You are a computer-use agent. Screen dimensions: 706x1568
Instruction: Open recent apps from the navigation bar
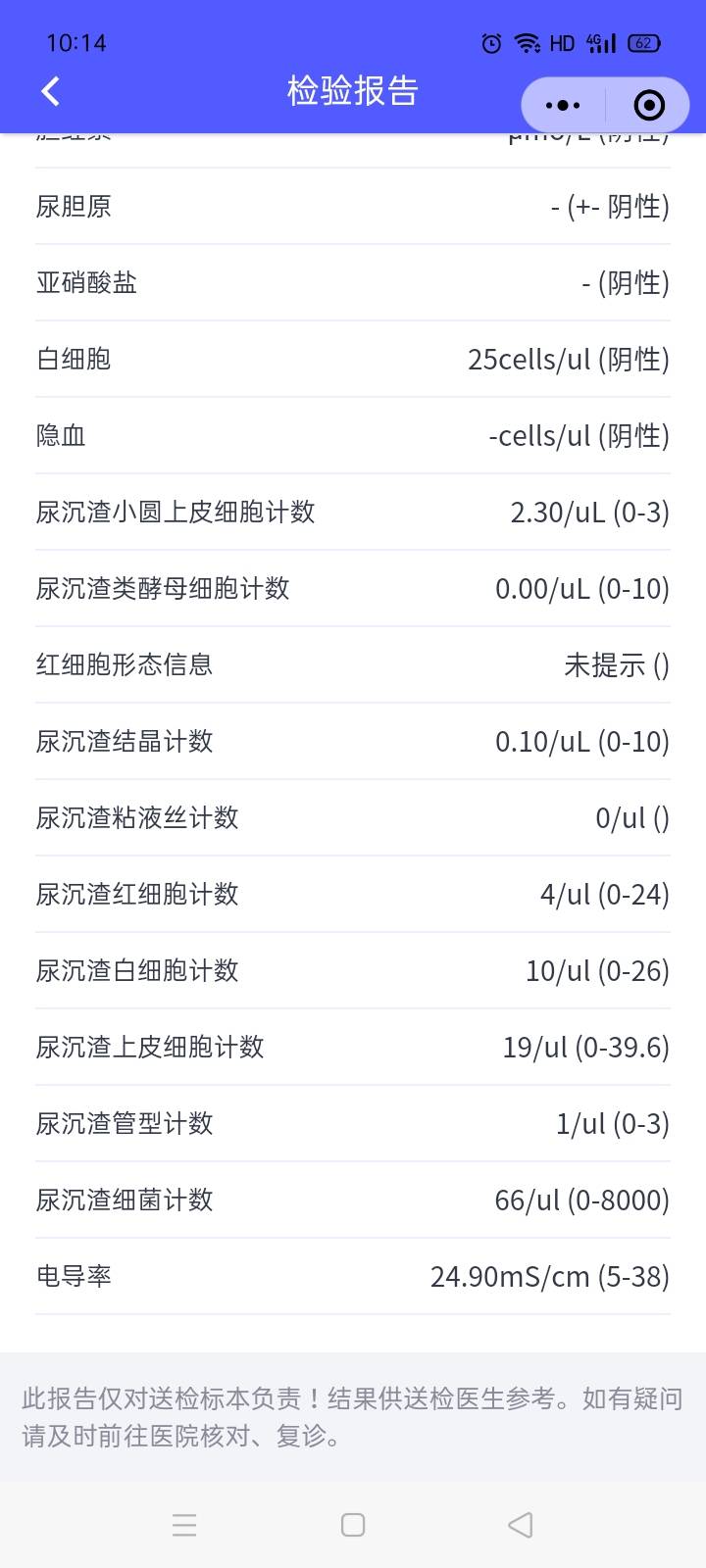tap(184, 1525)
